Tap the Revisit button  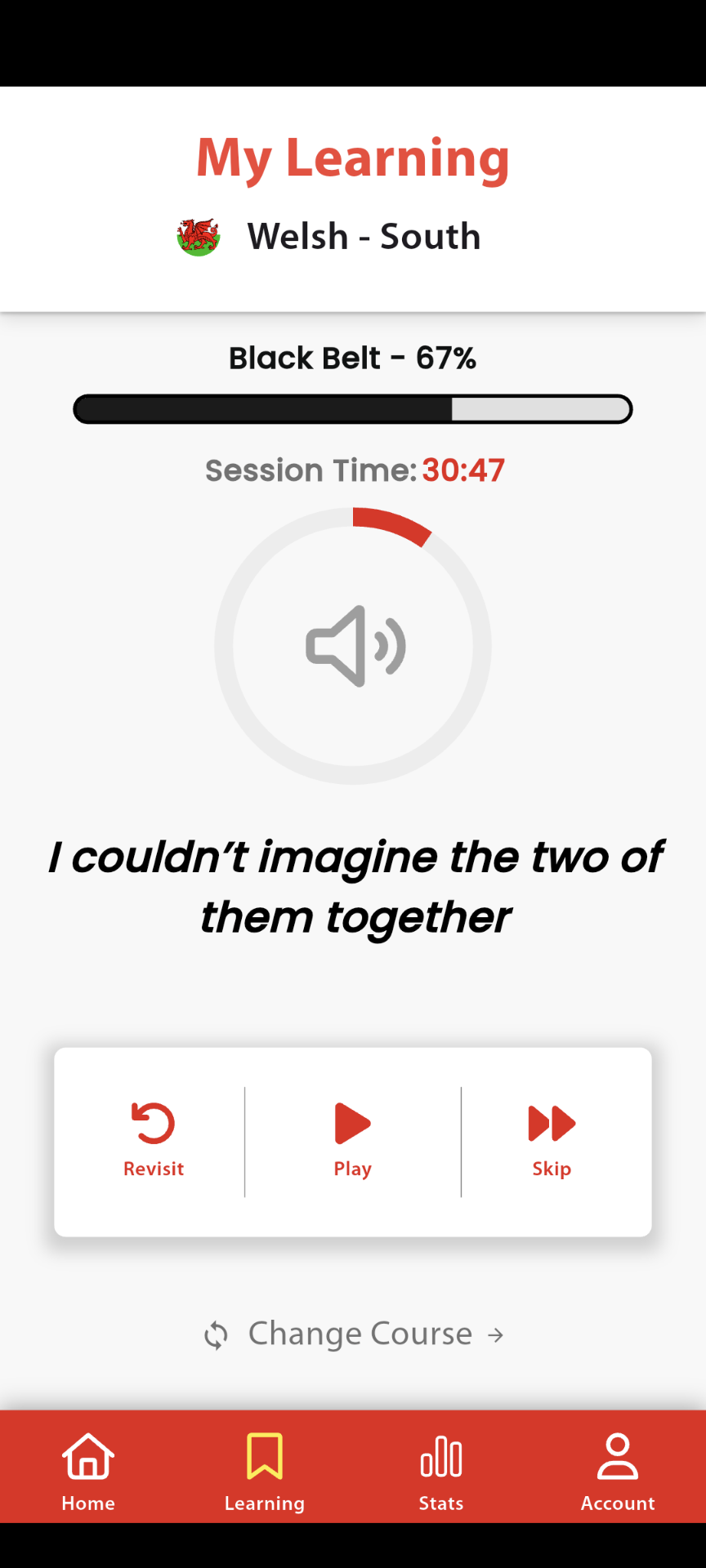[x=153, y=1139]
